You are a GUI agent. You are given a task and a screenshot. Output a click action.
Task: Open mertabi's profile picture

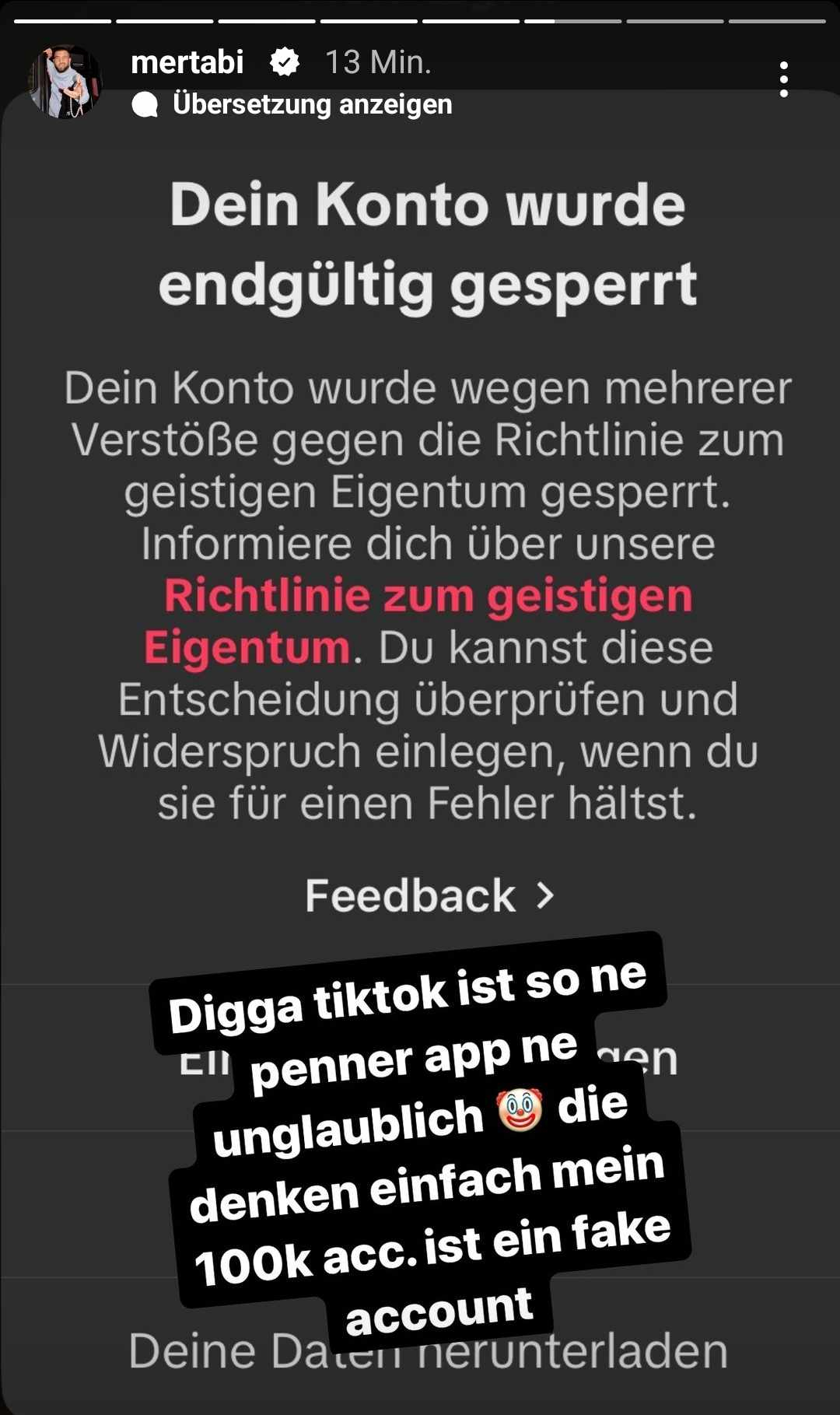click(65, 81)
